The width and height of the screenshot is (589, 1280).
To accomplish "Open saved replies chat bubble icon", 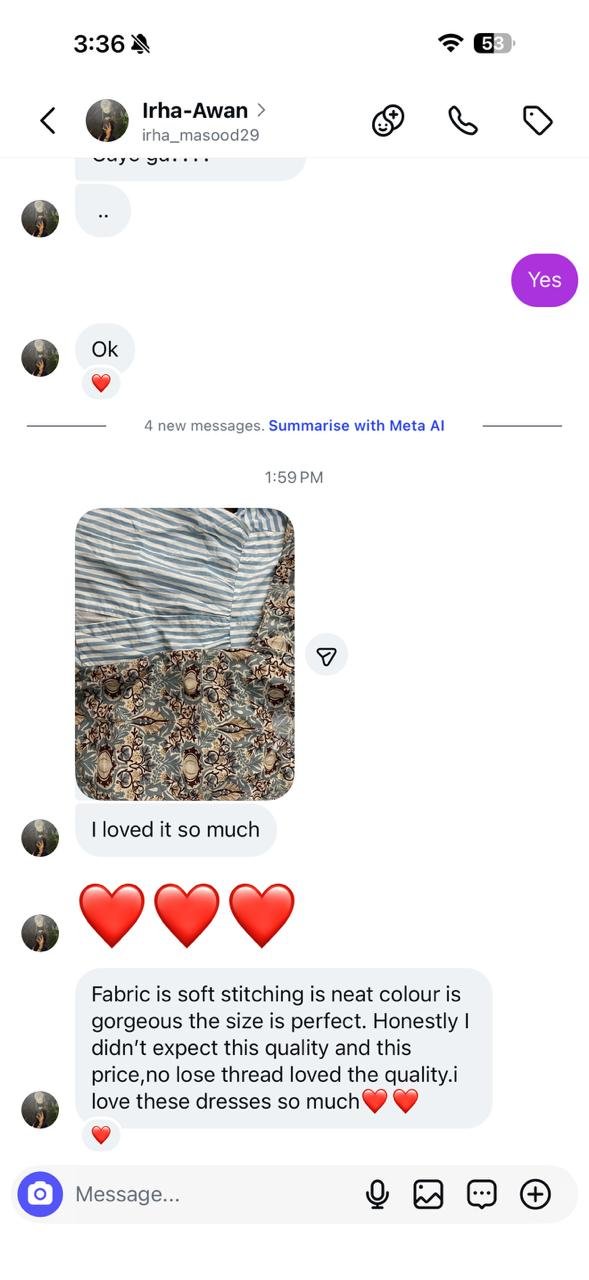I will [482, 1194].
